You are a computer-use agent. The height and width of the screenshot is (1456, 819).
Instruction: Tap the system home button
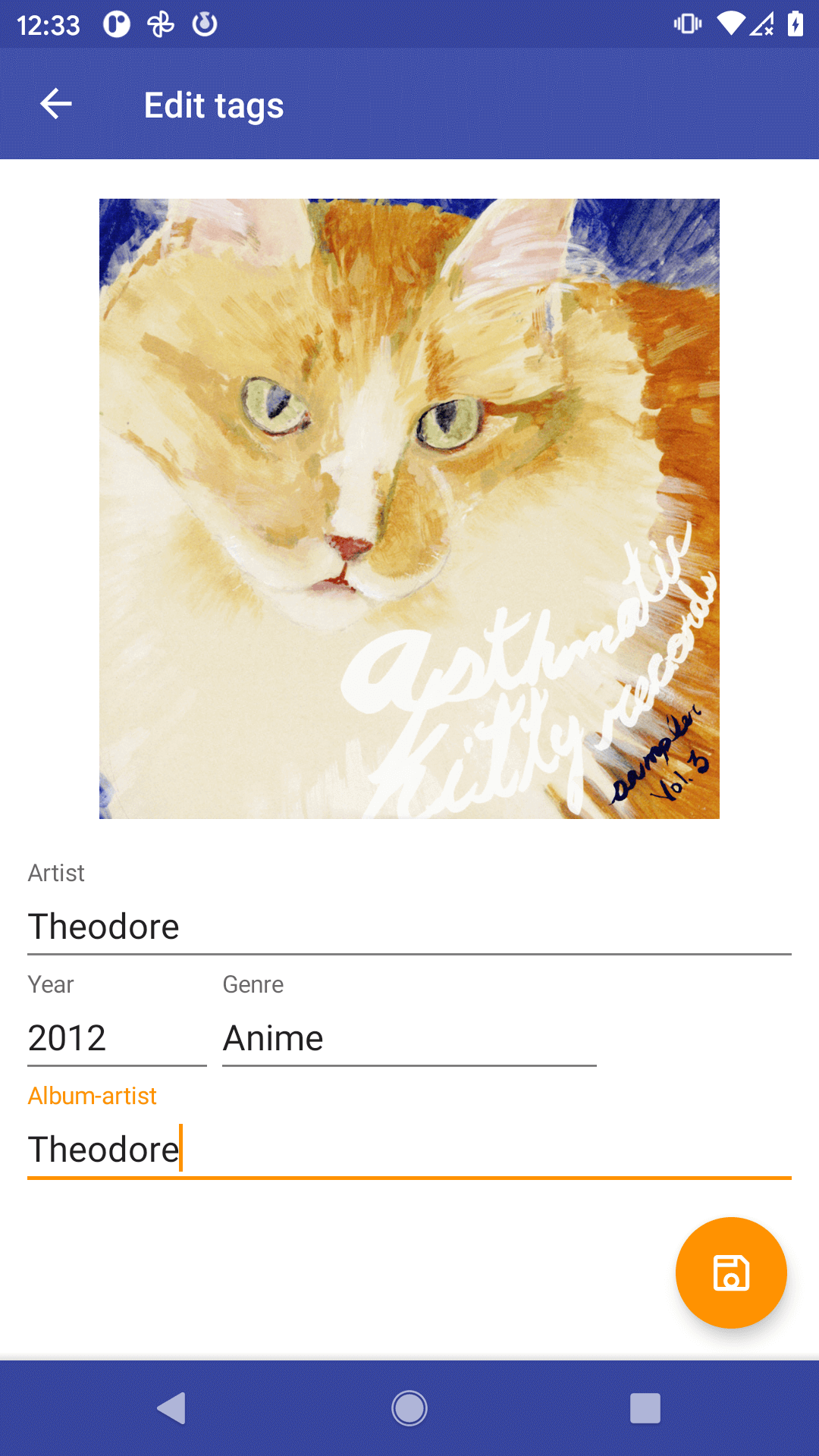pos(409,1409)
